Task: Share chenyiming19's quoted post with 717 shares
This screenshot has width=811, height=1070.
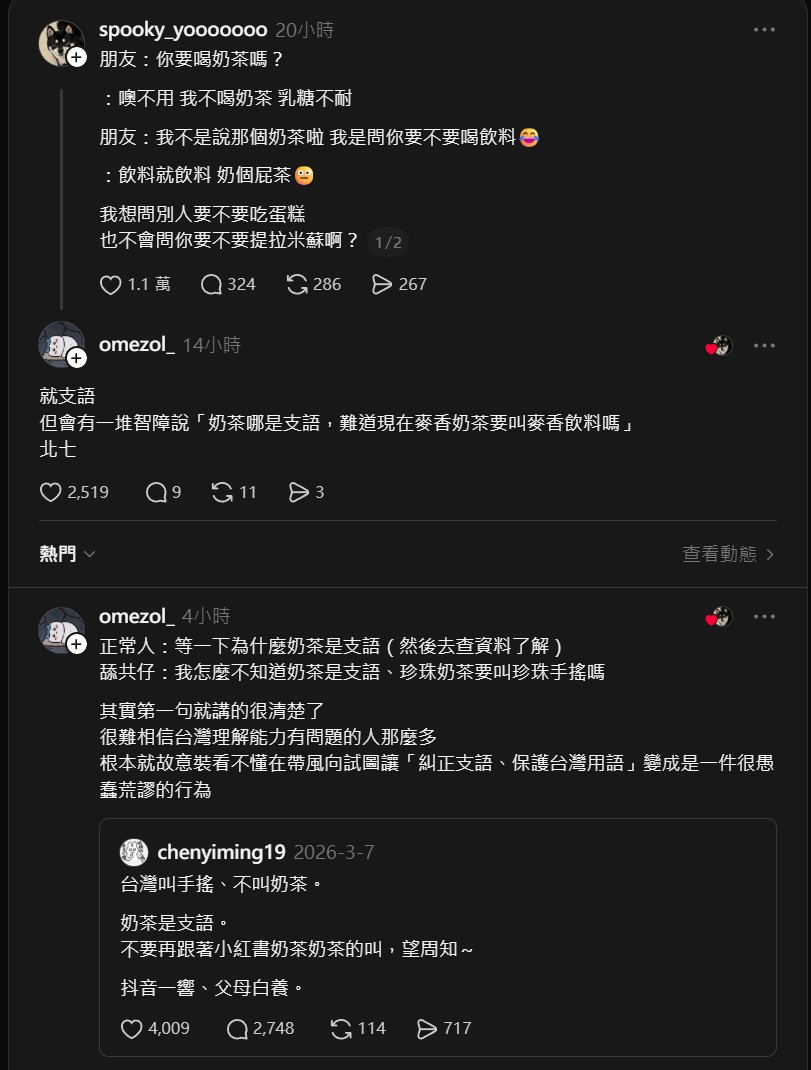Action: (427, 1029)
